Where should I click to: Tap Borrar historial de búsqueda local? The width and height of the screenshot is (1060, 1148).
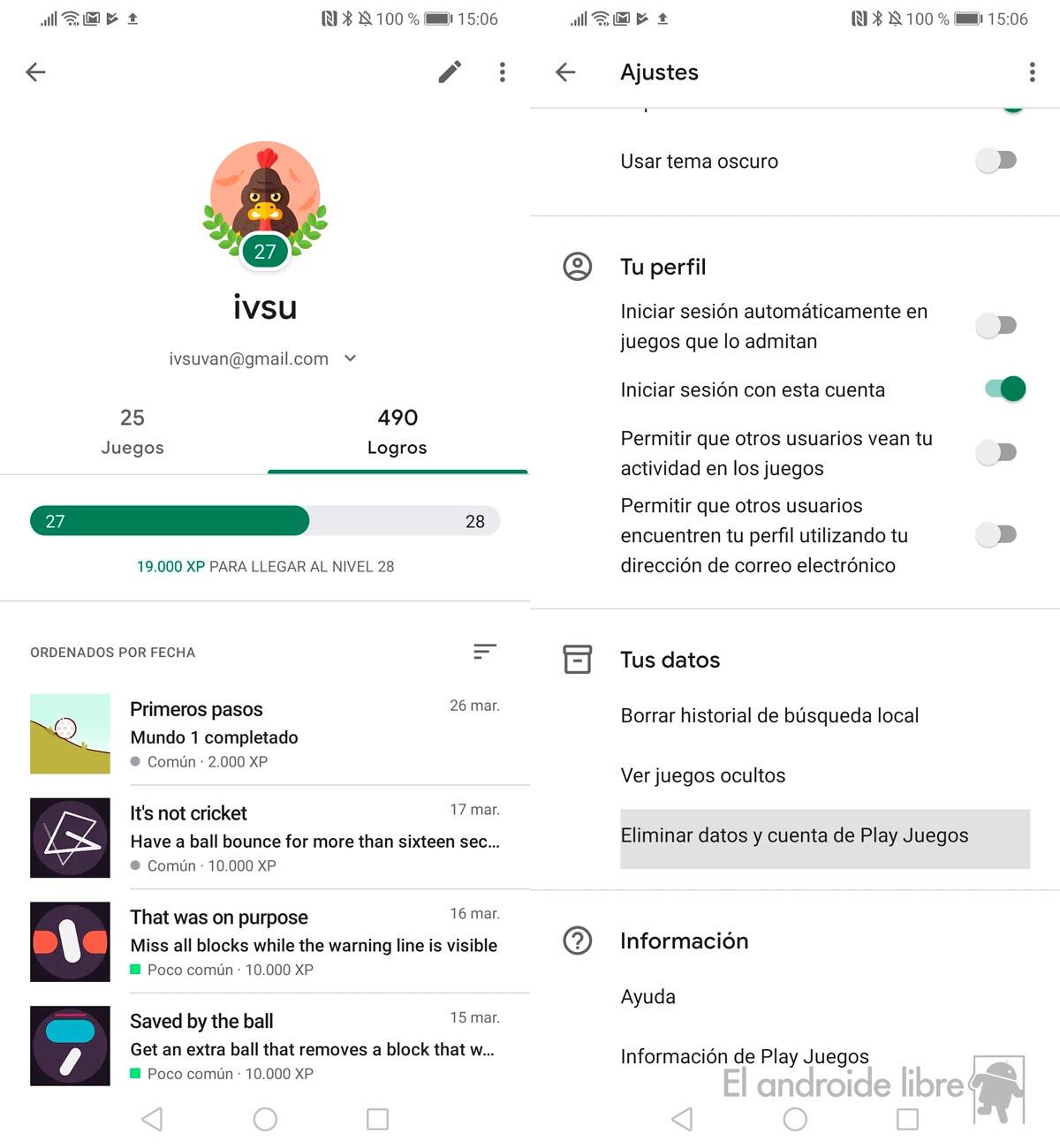click(769, 715)
